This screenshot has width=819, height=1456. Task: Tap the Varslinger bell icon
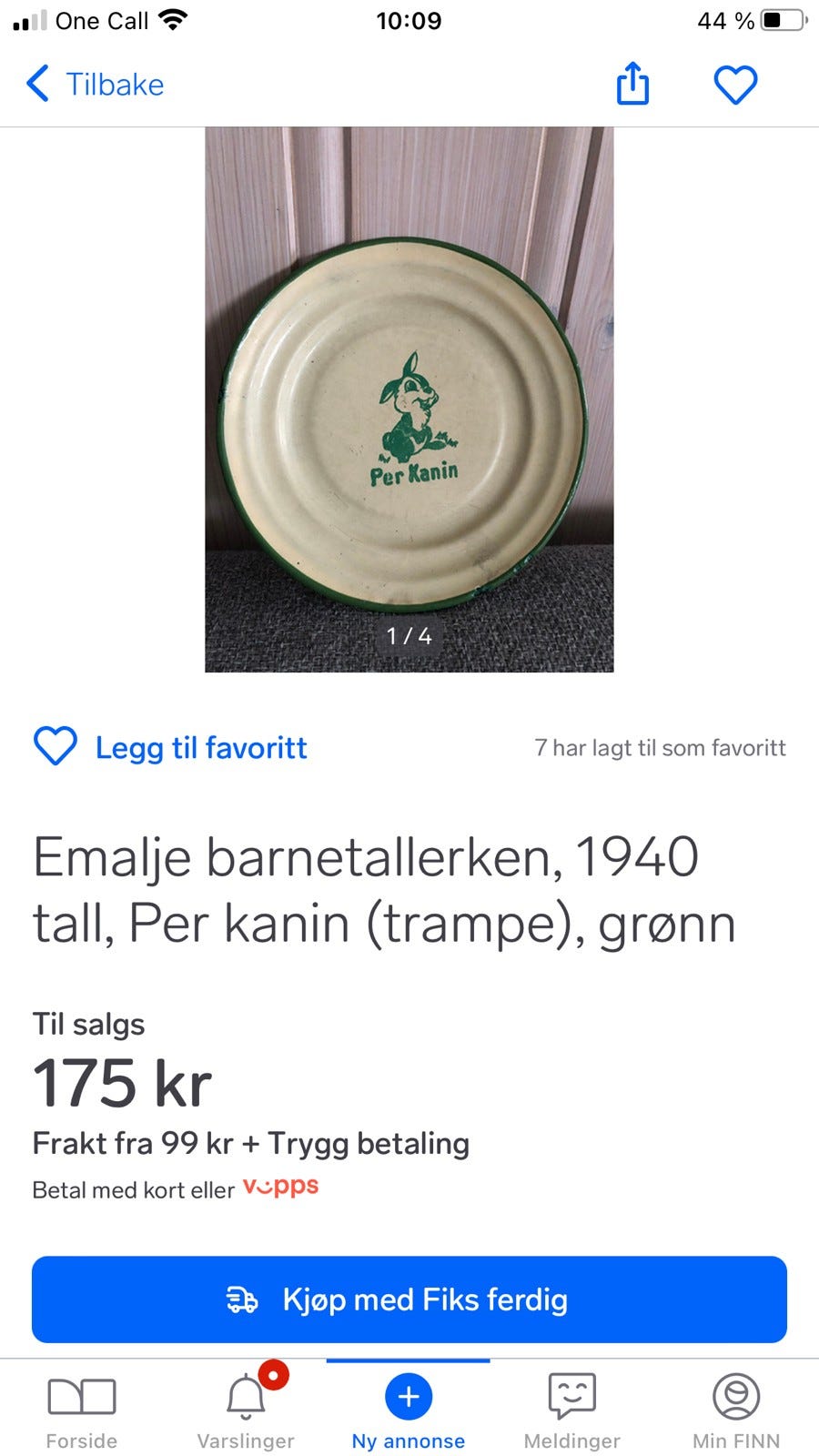245,1395
